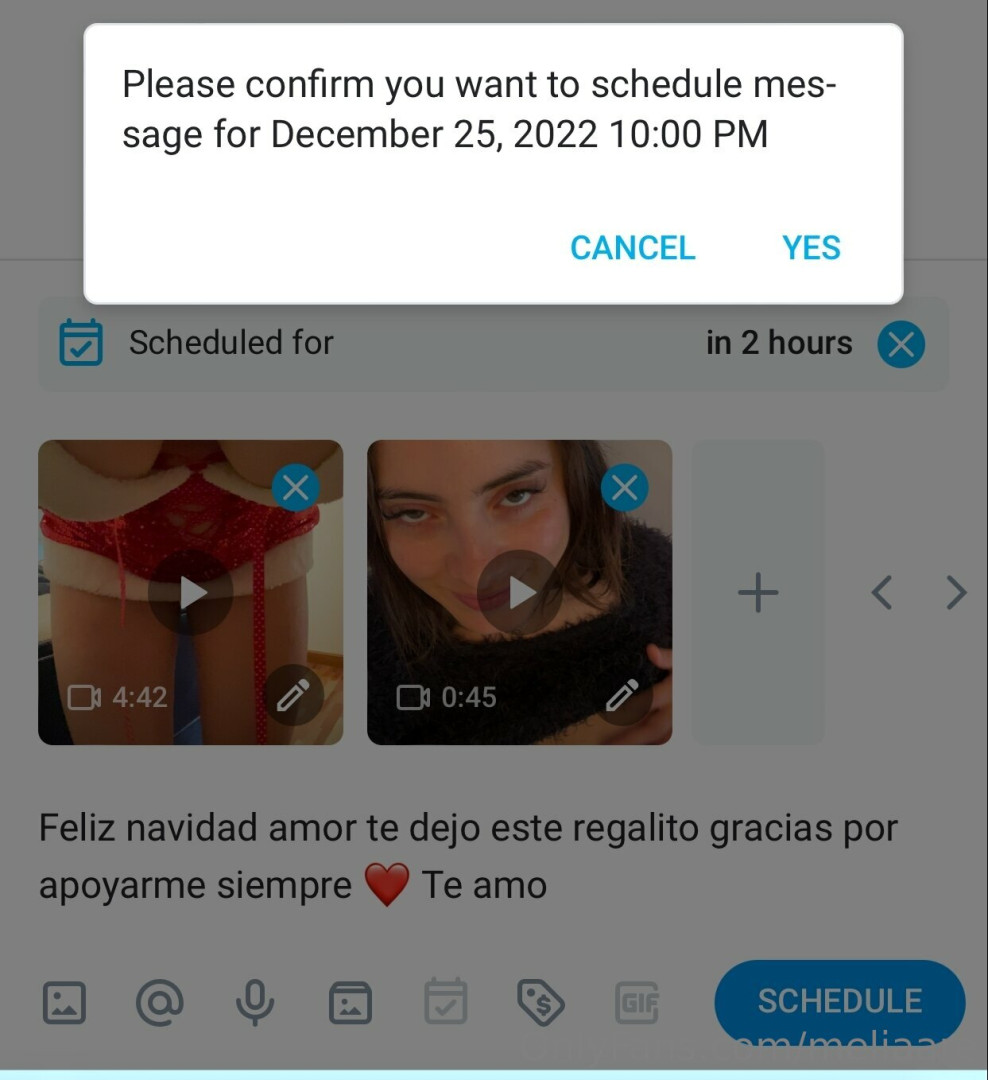Add another media file with plus tile
Screen dimensions: 988x1080
pos(758,593)
